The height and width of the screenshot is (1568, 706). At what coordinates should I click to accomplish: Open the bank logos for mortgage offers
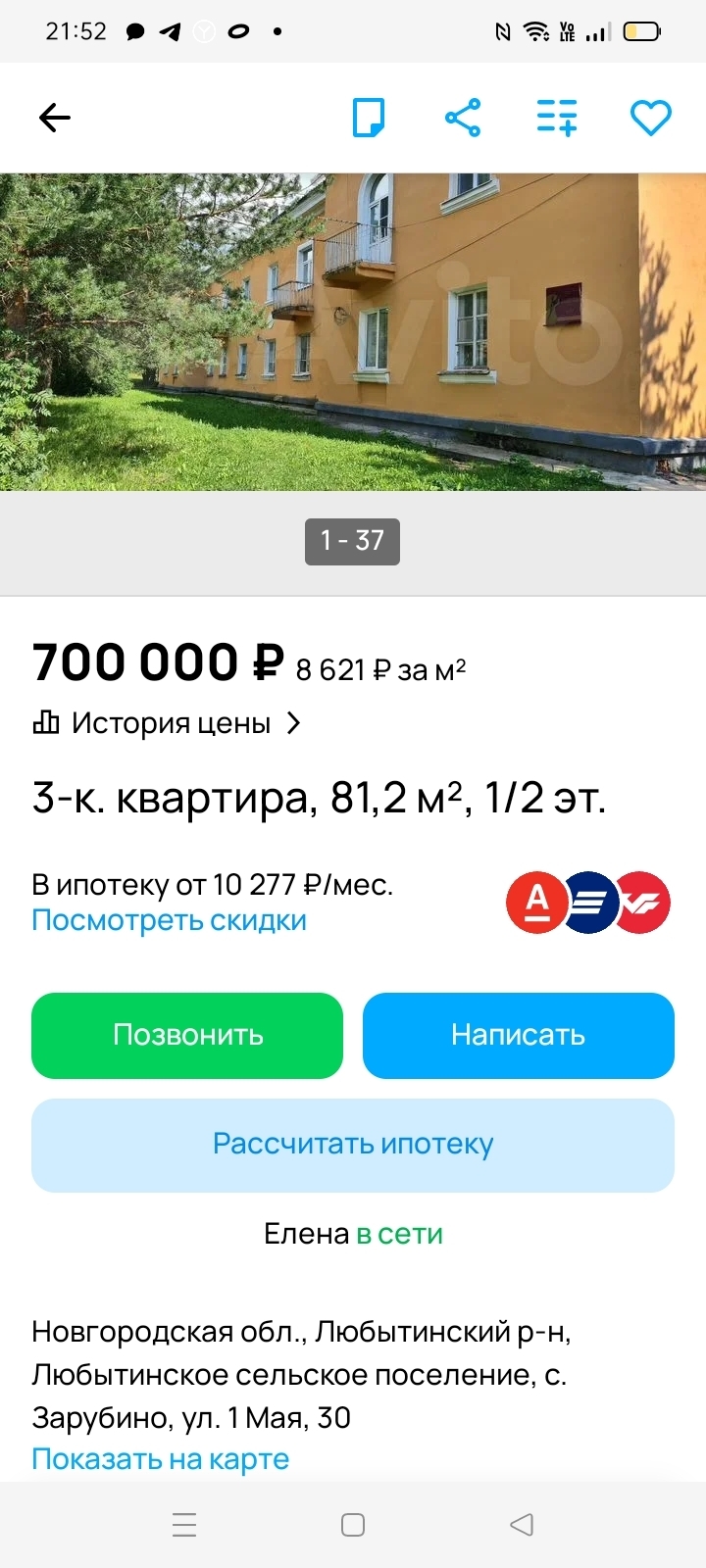pos(587,902)
